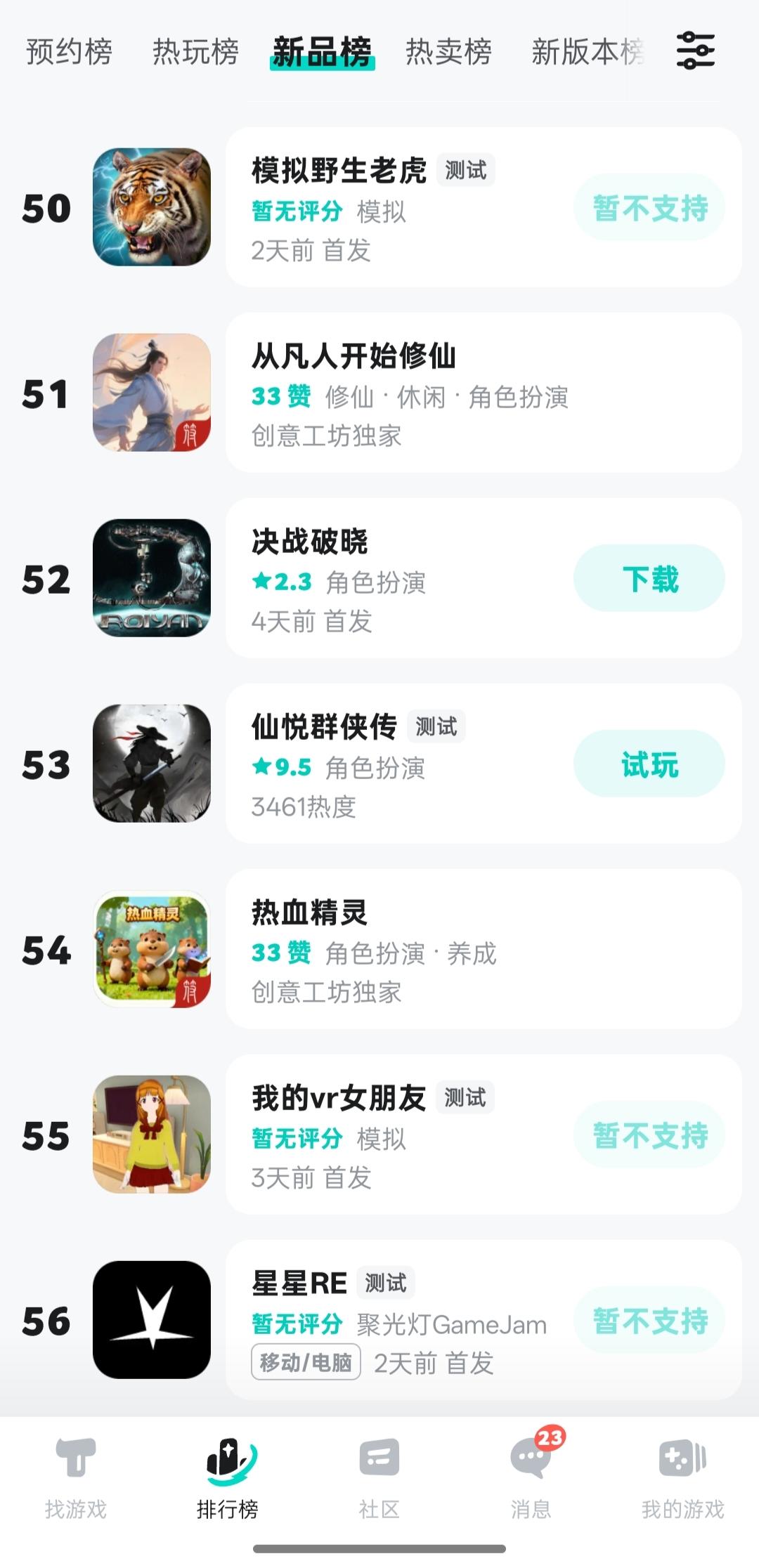The height and width of the screenshot is (1568, 759).
Task: Open the 热玩榜 tab
Action: pos(193,51)
